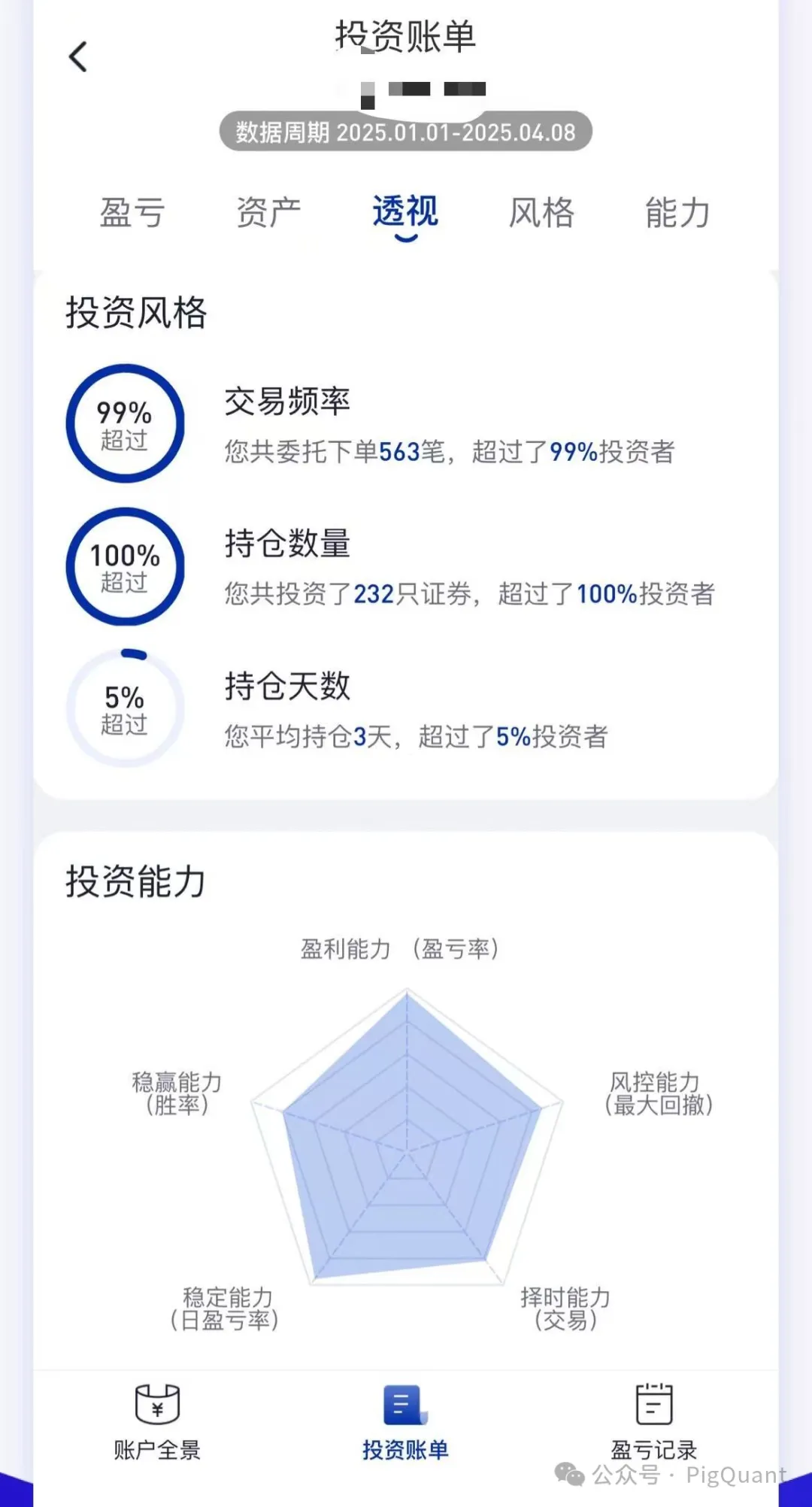Switch to the 资产 tab

pyautogui.click(x=268, y=213)
